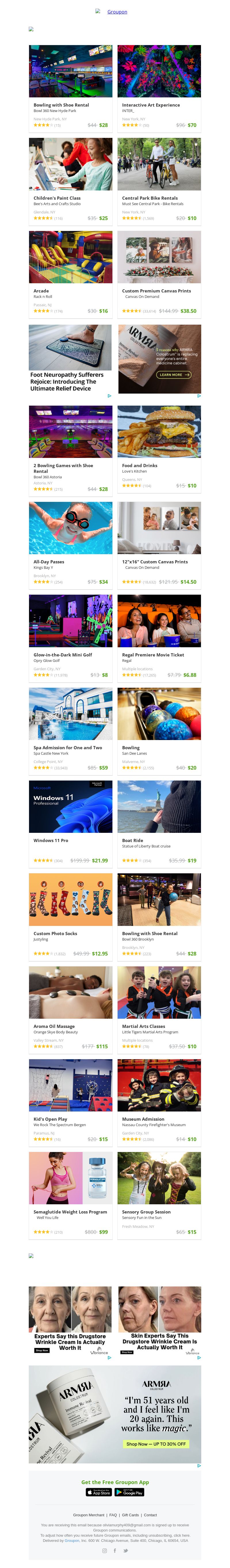This screenshot has width=230, height=1568.
Task: Open the Groupon link at the top
Action: point(117,11)
